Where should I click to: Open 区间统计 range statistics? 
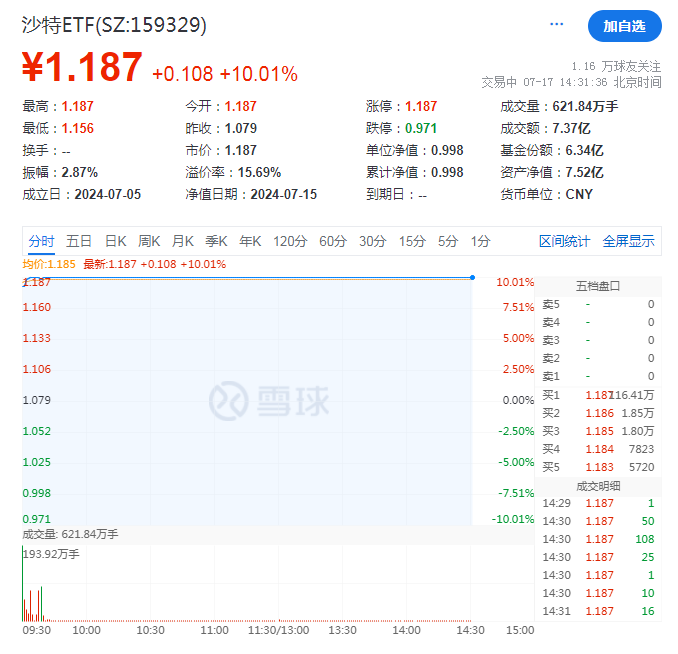point(564,241)
